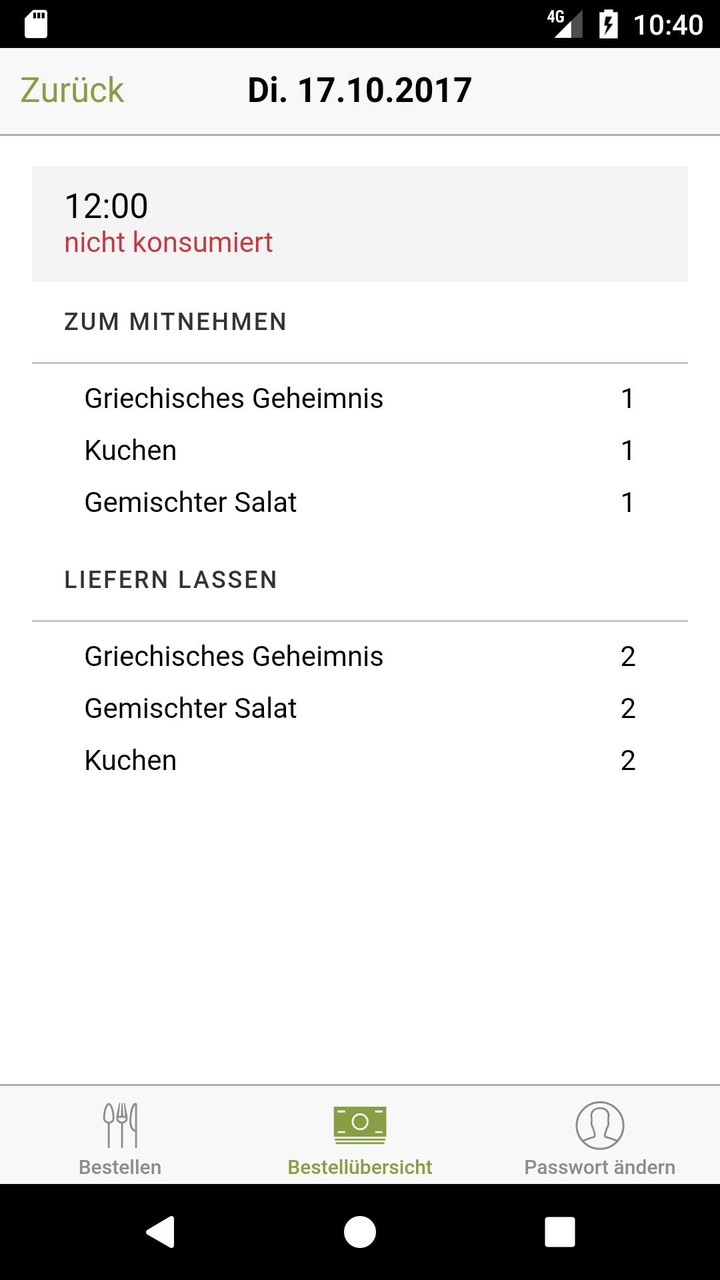The image size is (720, 1280).
Task: Tap Kuchen in the LIEFERN LASSEN section
Action: (130, 760)
